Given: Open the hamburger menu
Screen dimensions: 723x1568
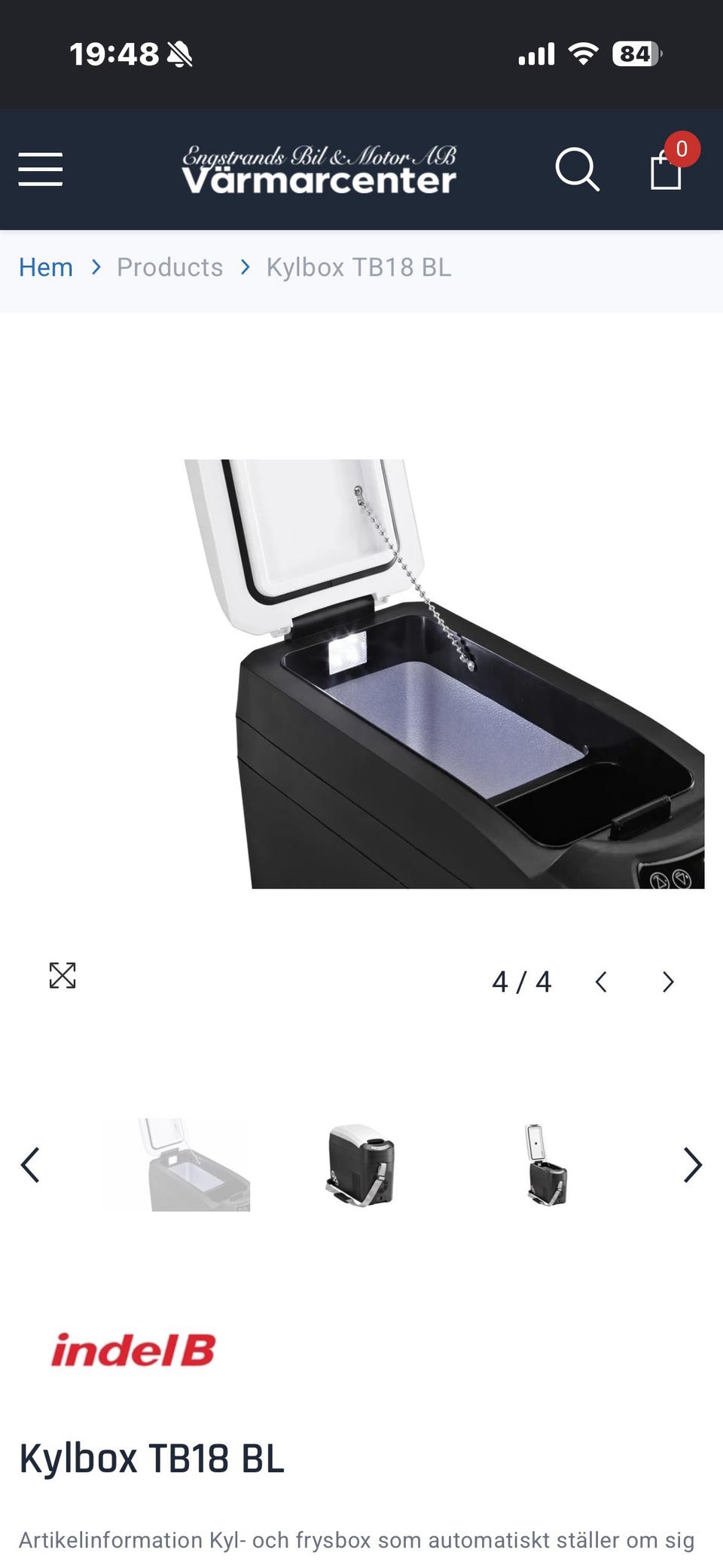Looking at the screenshot, I should (x=41, y=169).
